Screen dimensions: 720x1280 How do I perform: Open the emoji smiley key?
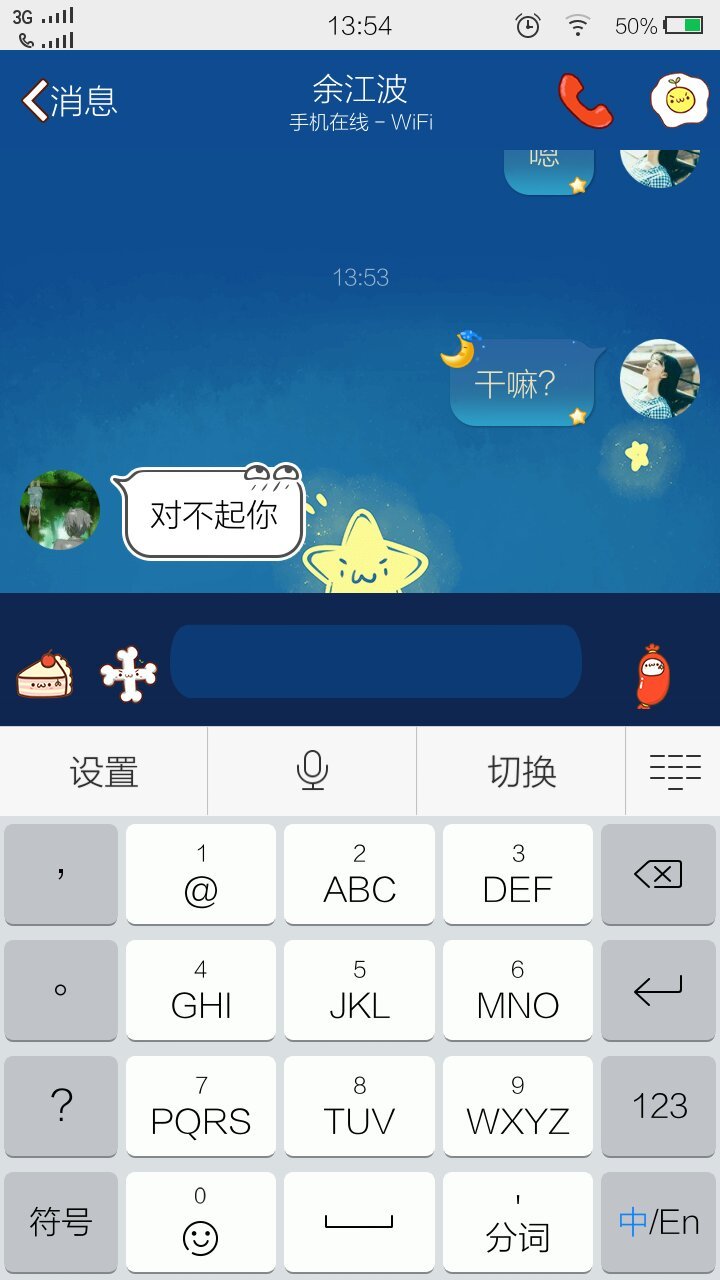click(201, 1222)
